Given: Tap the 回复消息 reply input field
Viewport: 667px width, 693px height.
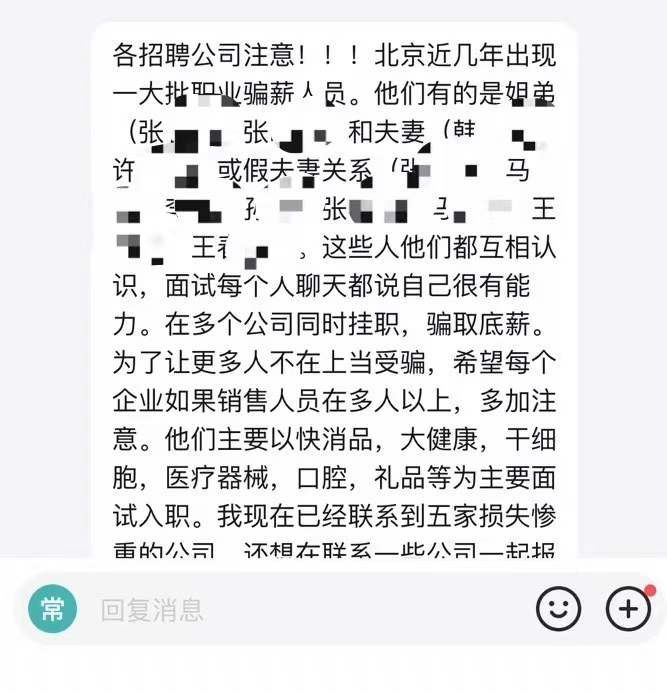Looking at the screenshot, I should pos(300,609).
